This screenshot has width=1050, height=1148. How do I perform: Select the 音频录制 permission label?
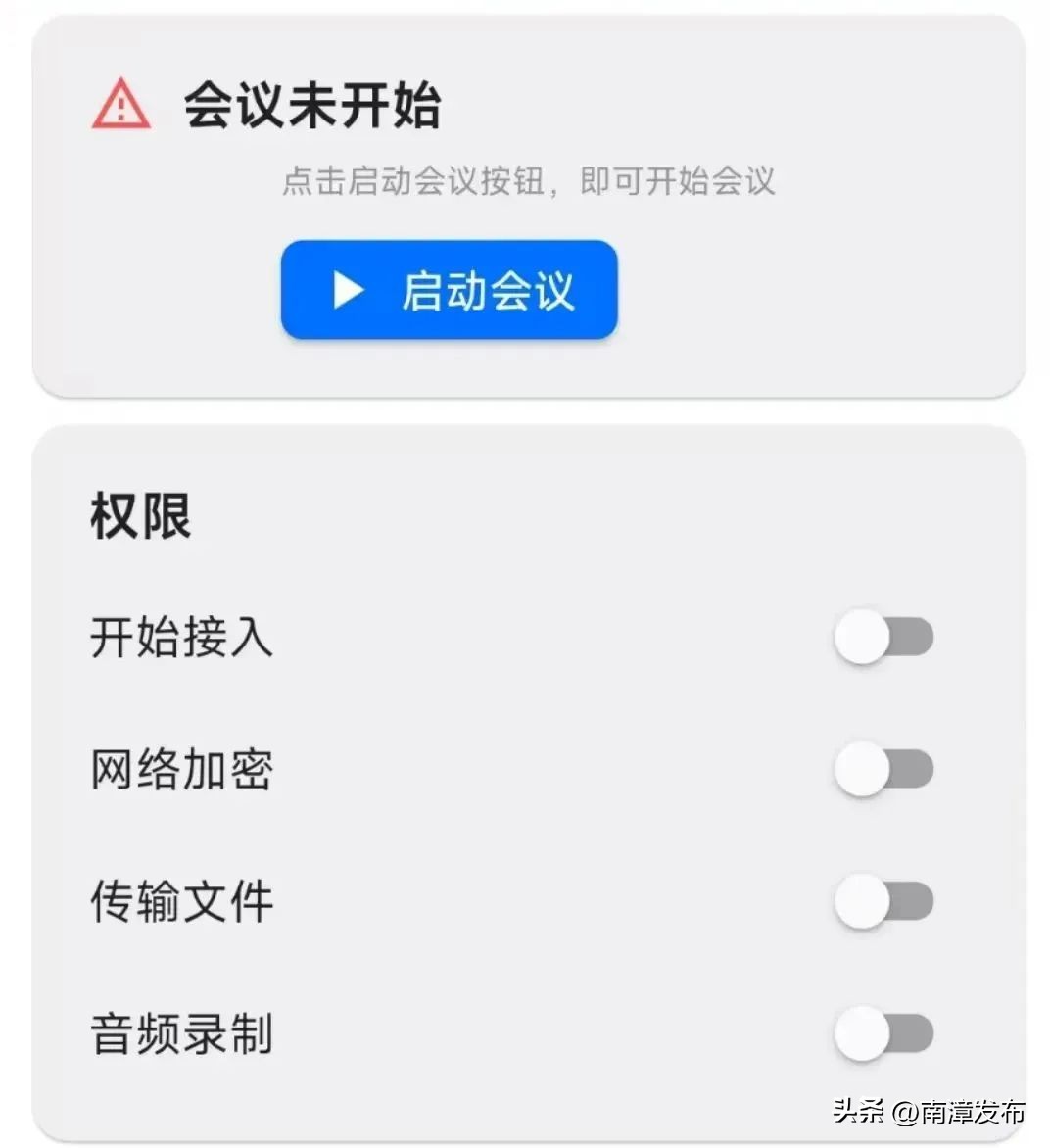point(180,1031)
